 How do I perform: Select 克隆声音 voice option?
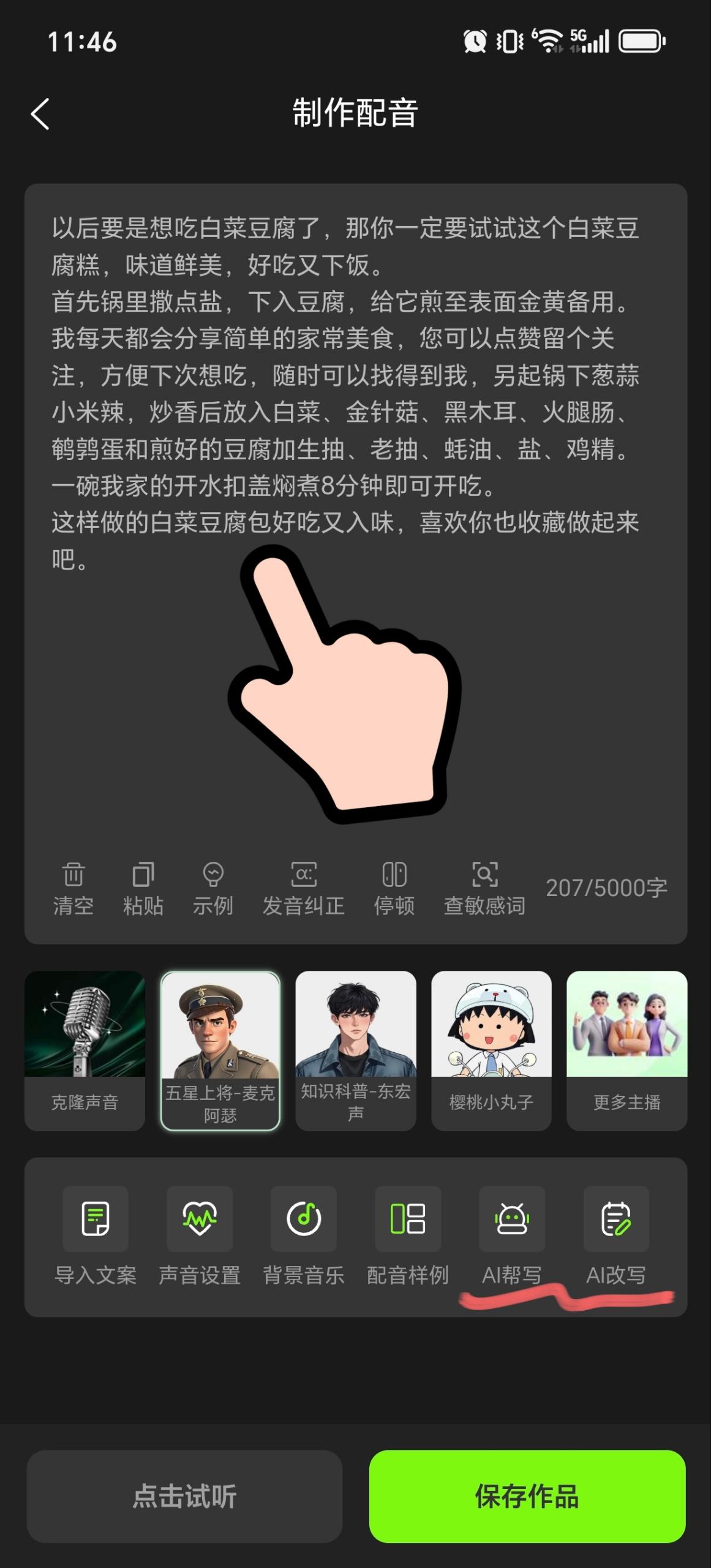coord(85,1050)
